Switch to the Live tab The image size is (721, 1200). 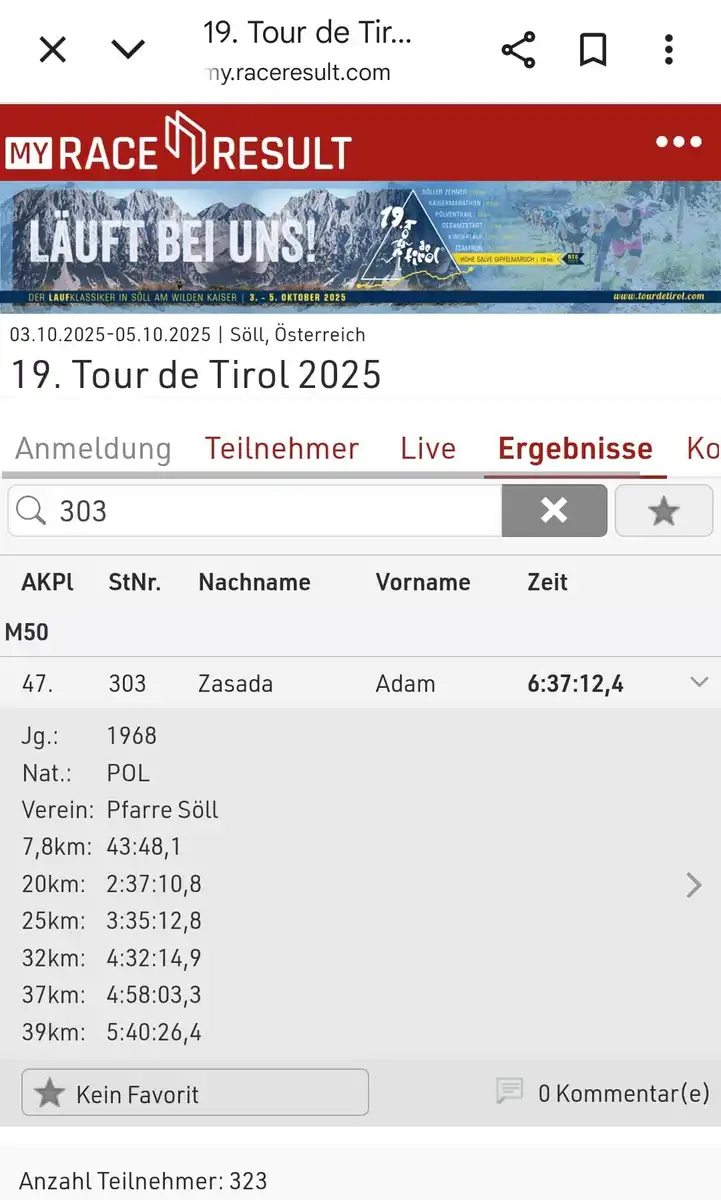coord(428,449)
